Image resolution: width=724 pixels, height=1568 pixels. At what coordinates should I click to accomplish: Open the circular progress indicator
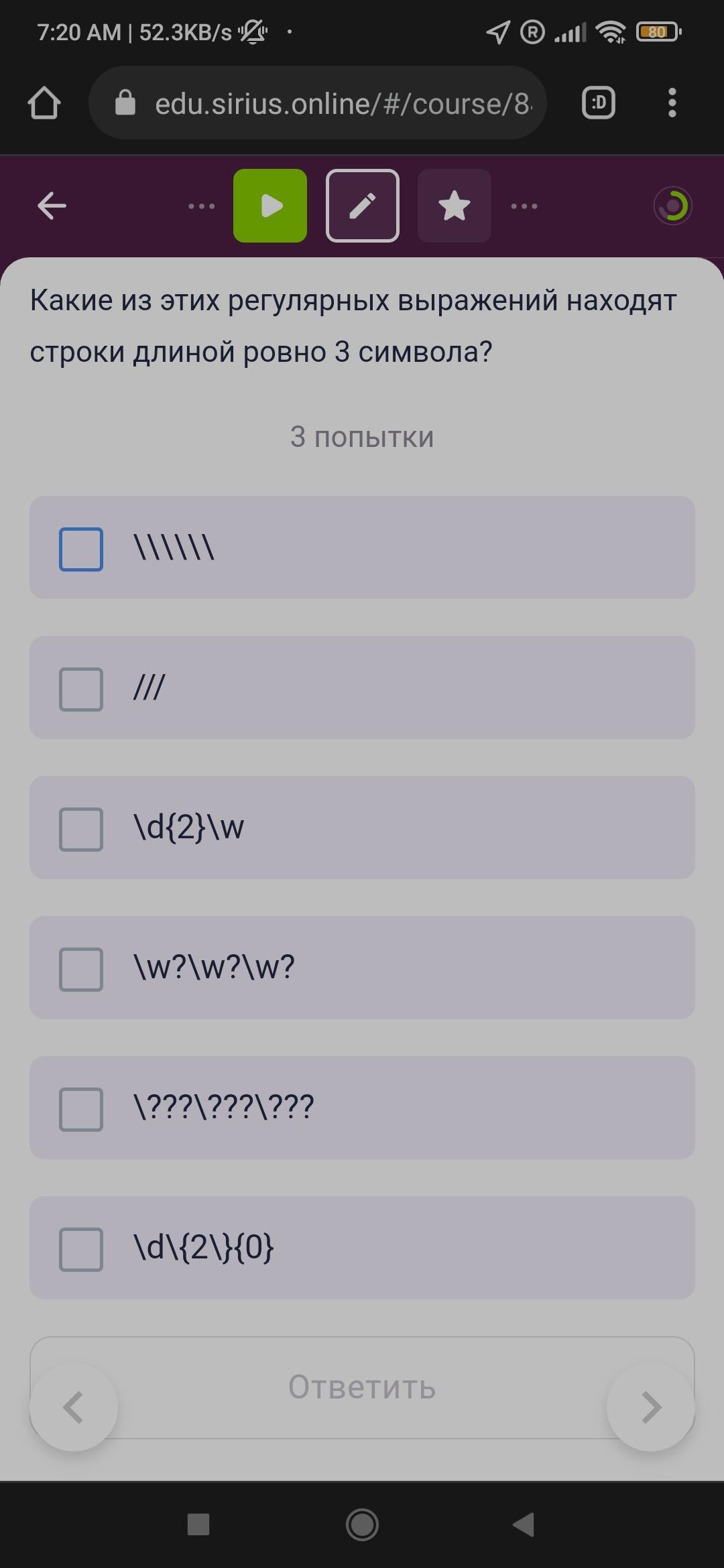(x=672, y=206)
